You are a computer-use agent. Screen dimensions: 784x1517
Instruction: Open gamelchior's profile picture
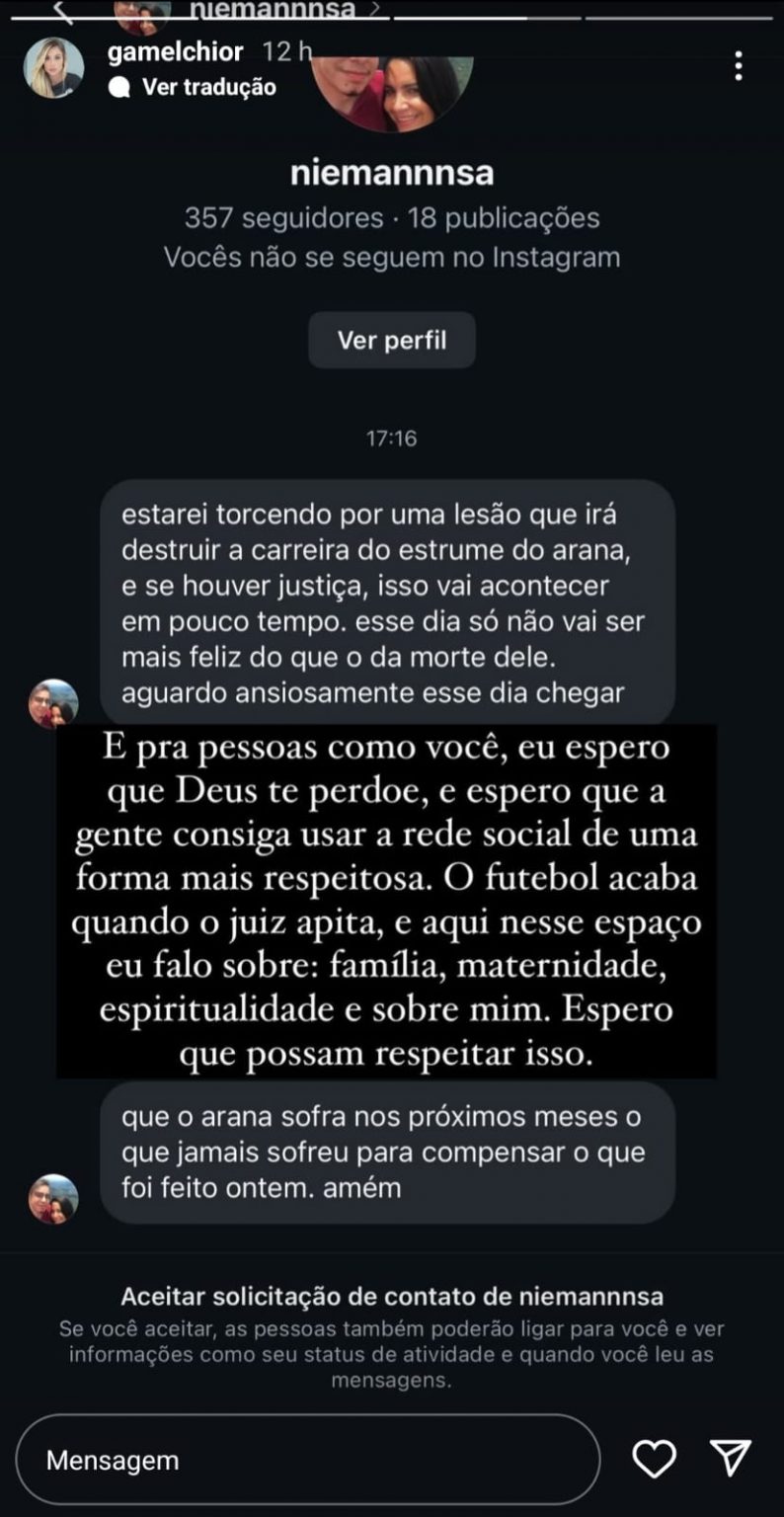click(x=53, y=68)
